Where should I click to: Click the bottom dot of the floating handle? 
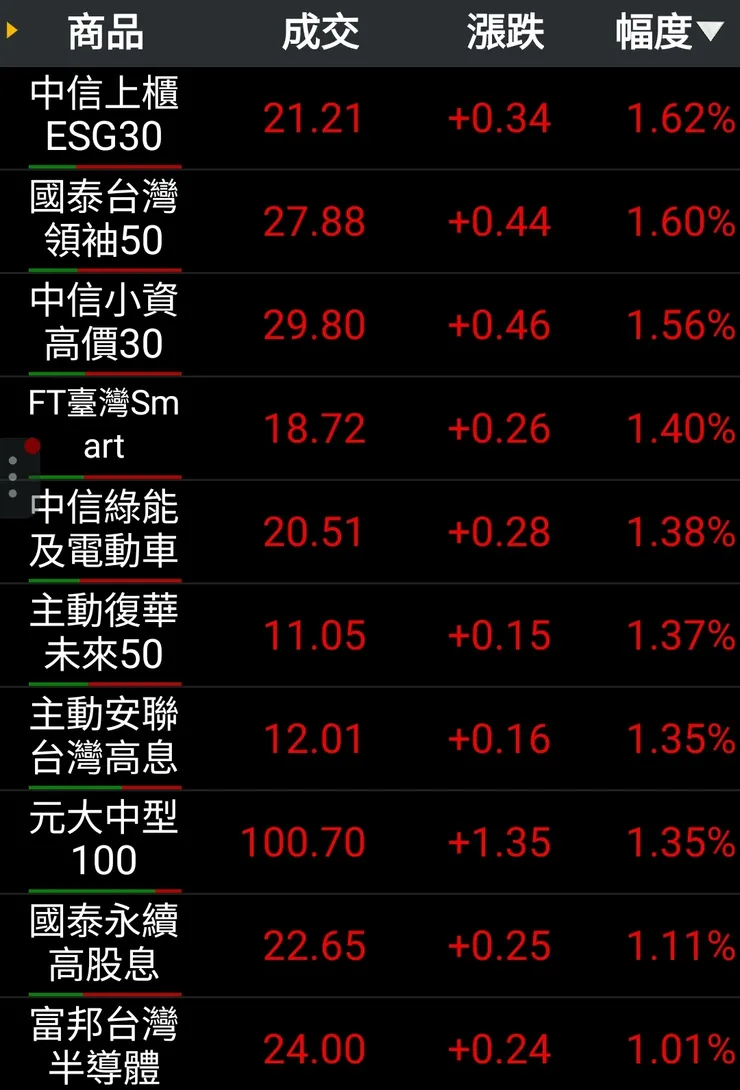pyautogui.click(x=14, y=492)
